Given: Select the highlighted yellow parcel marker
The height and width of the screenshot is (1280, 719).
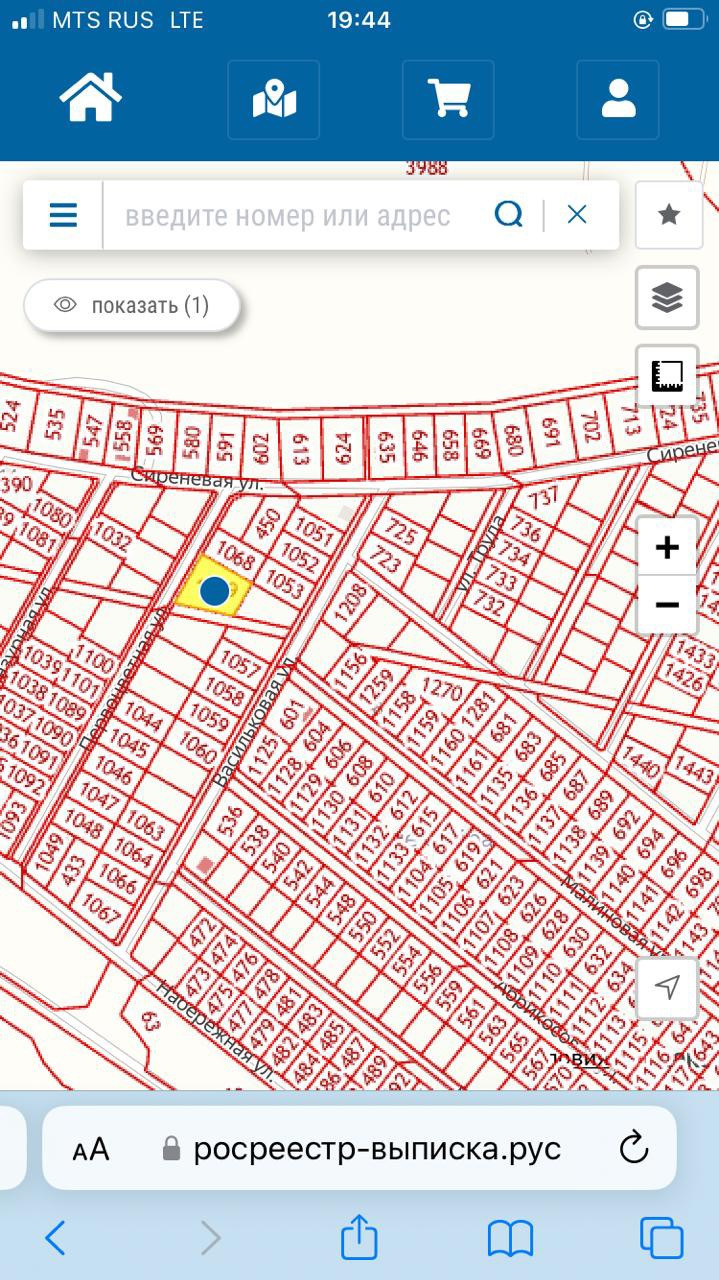Looking at the screenshot, I should 214,591.
